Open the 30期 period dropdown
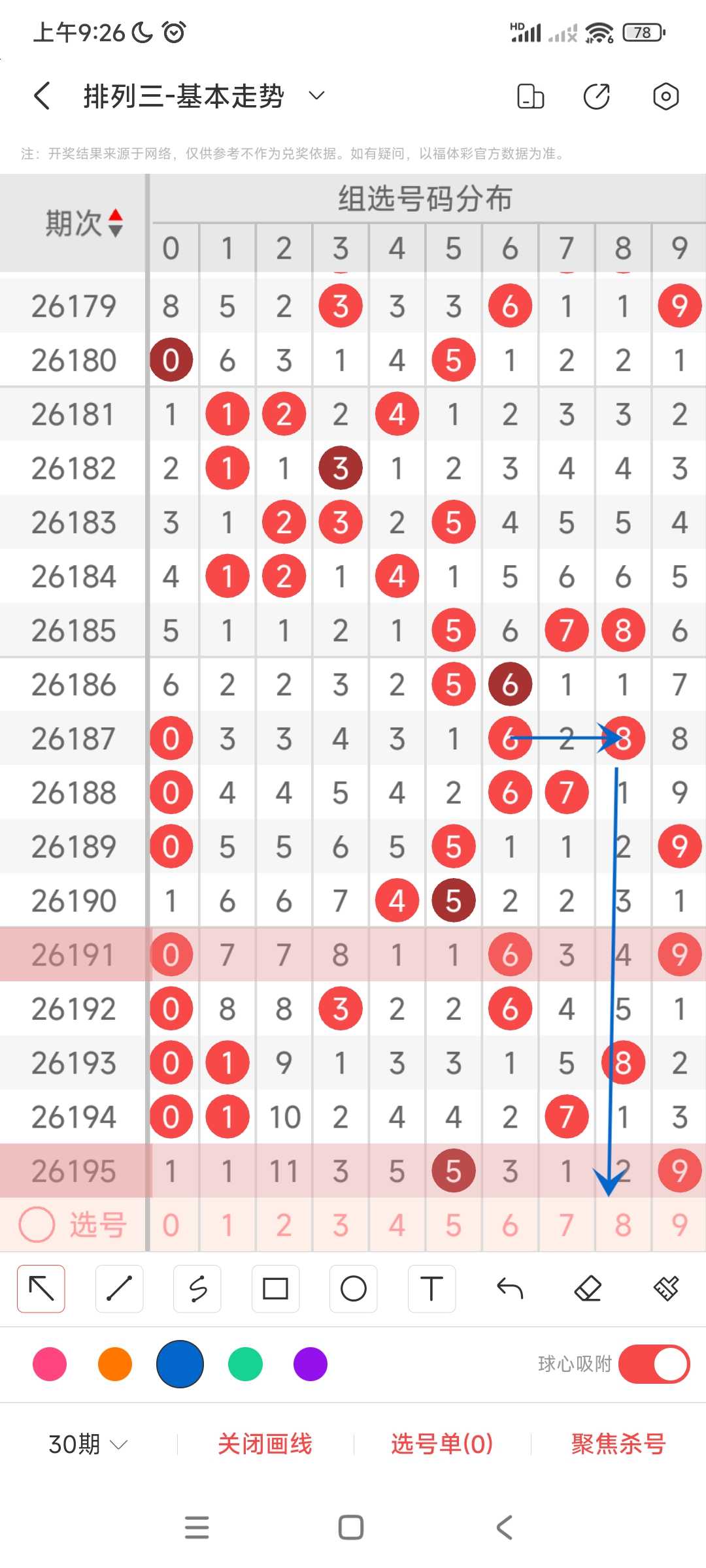This screenshot has width=706, height=1568. [88, 1444]
